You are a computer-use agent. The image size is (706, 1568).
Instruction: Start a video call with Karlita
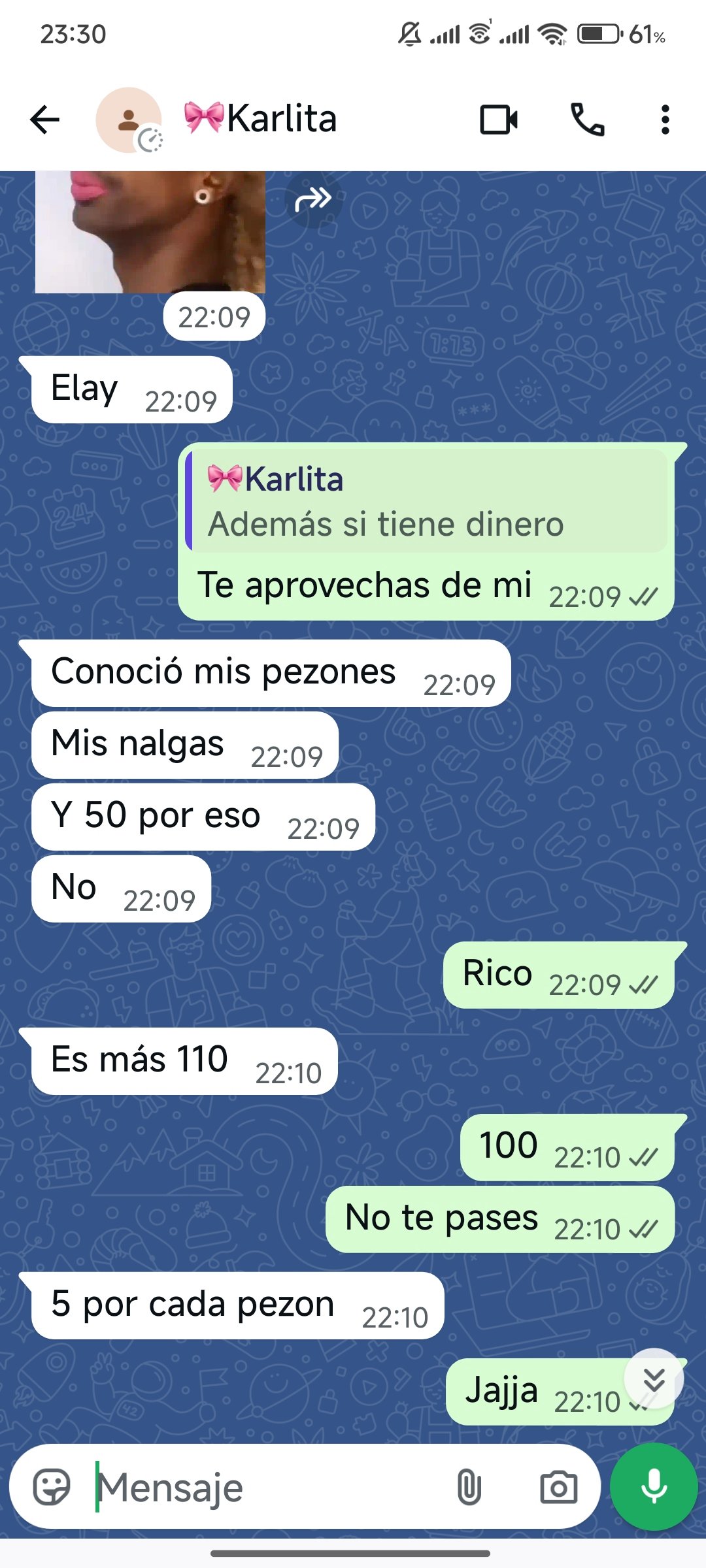(x=499, y=120)
